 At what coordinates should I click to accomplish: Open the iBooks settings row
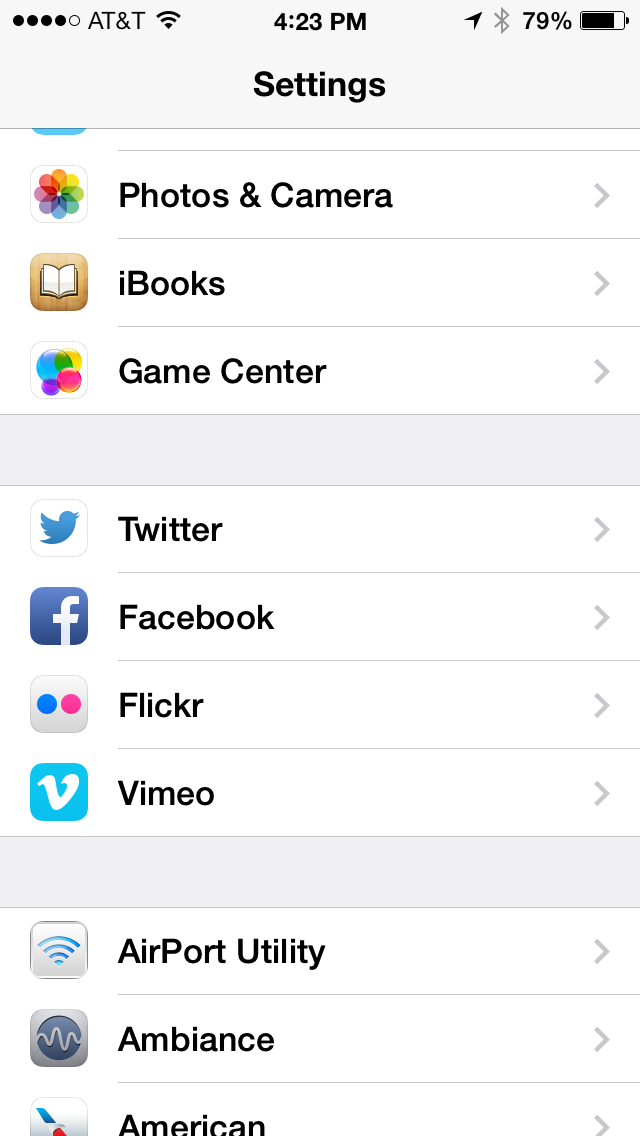click(x=320, y=283)
